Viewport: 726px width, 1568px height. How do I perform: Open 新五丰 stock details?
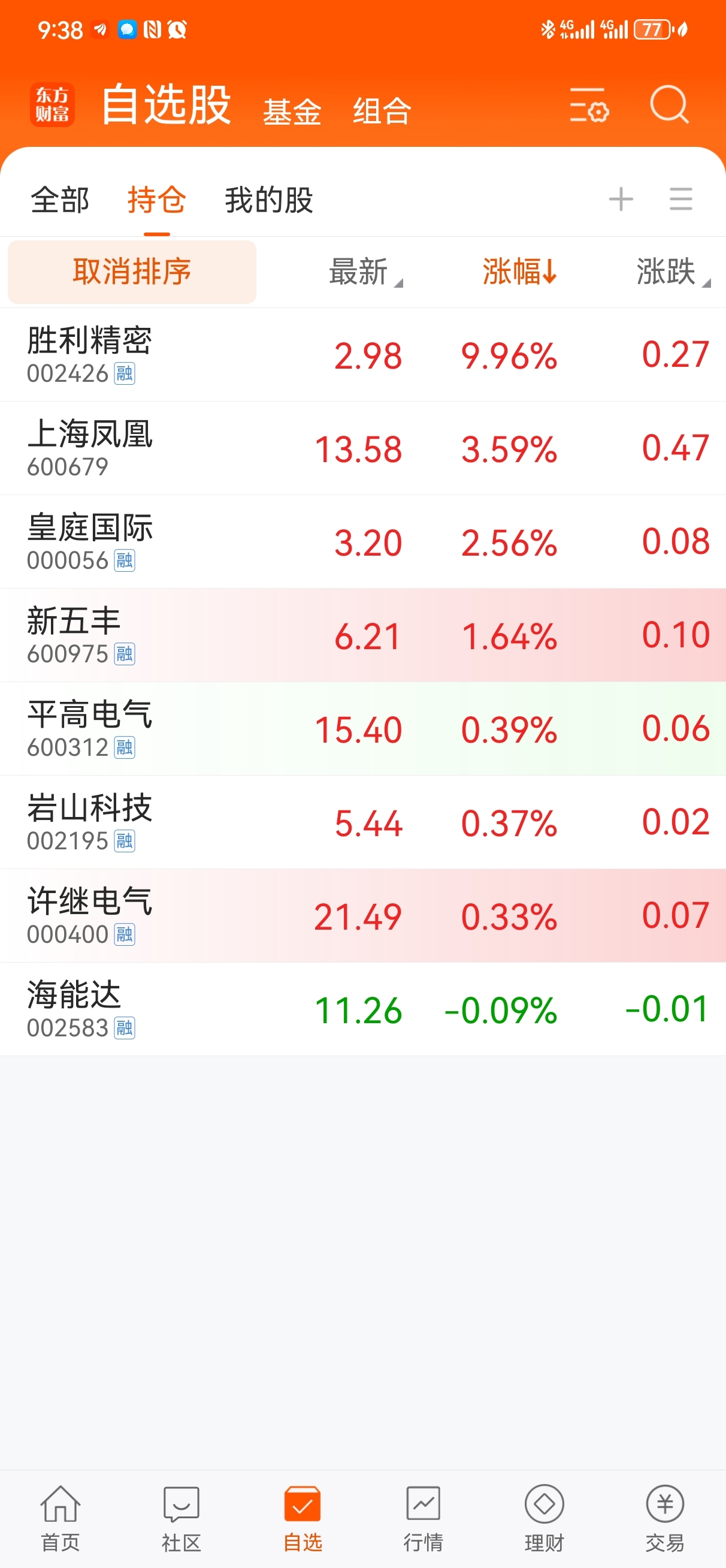(x=362, y=635)
